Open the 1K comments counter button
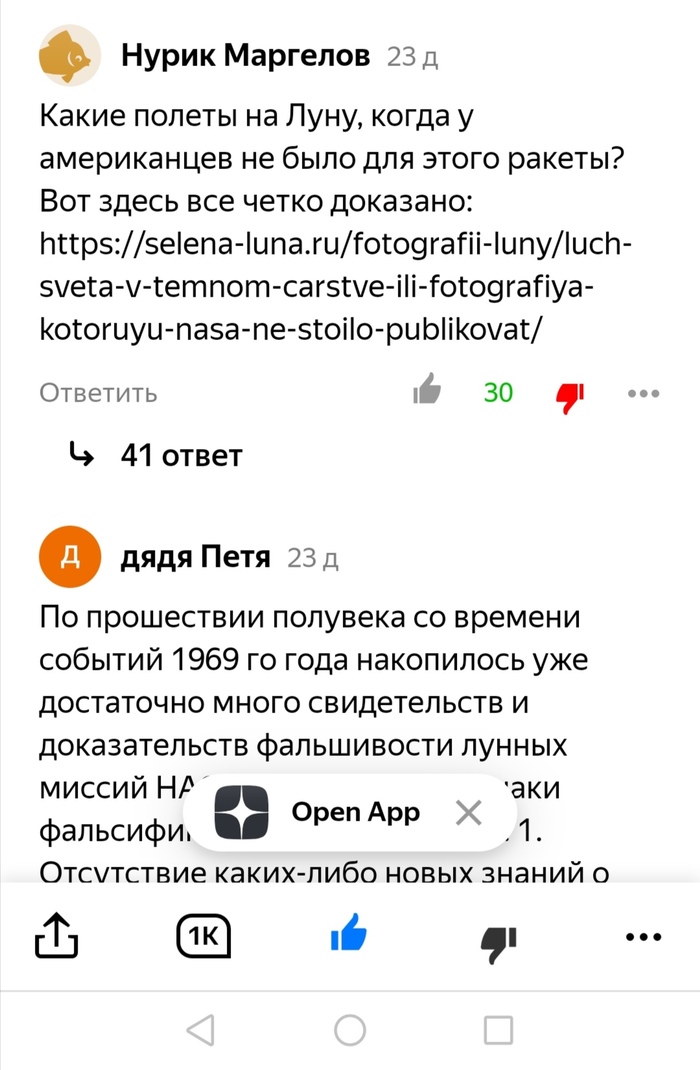 pos(203,937)
